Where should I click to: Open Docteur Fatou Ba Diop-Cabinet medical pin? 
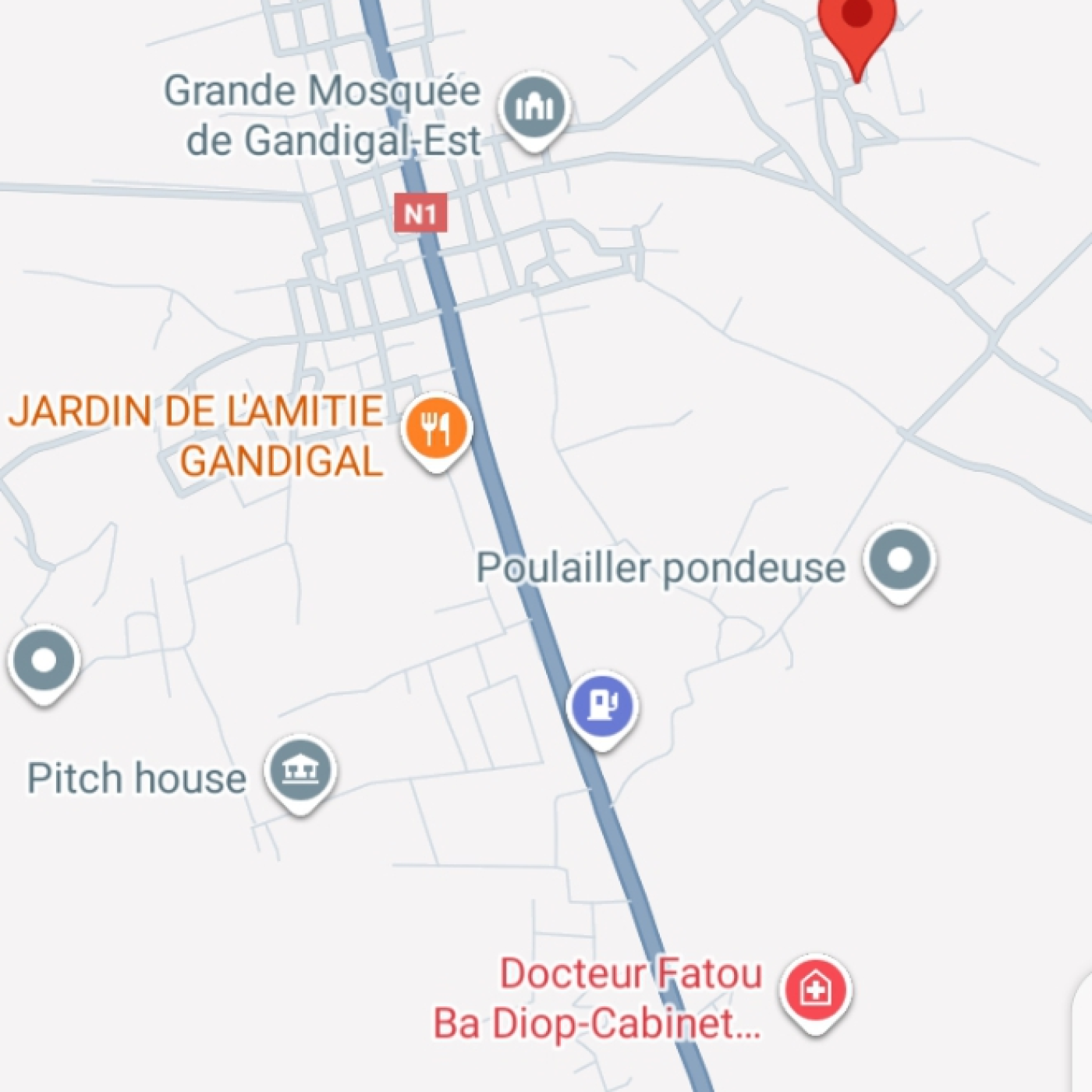816,991
